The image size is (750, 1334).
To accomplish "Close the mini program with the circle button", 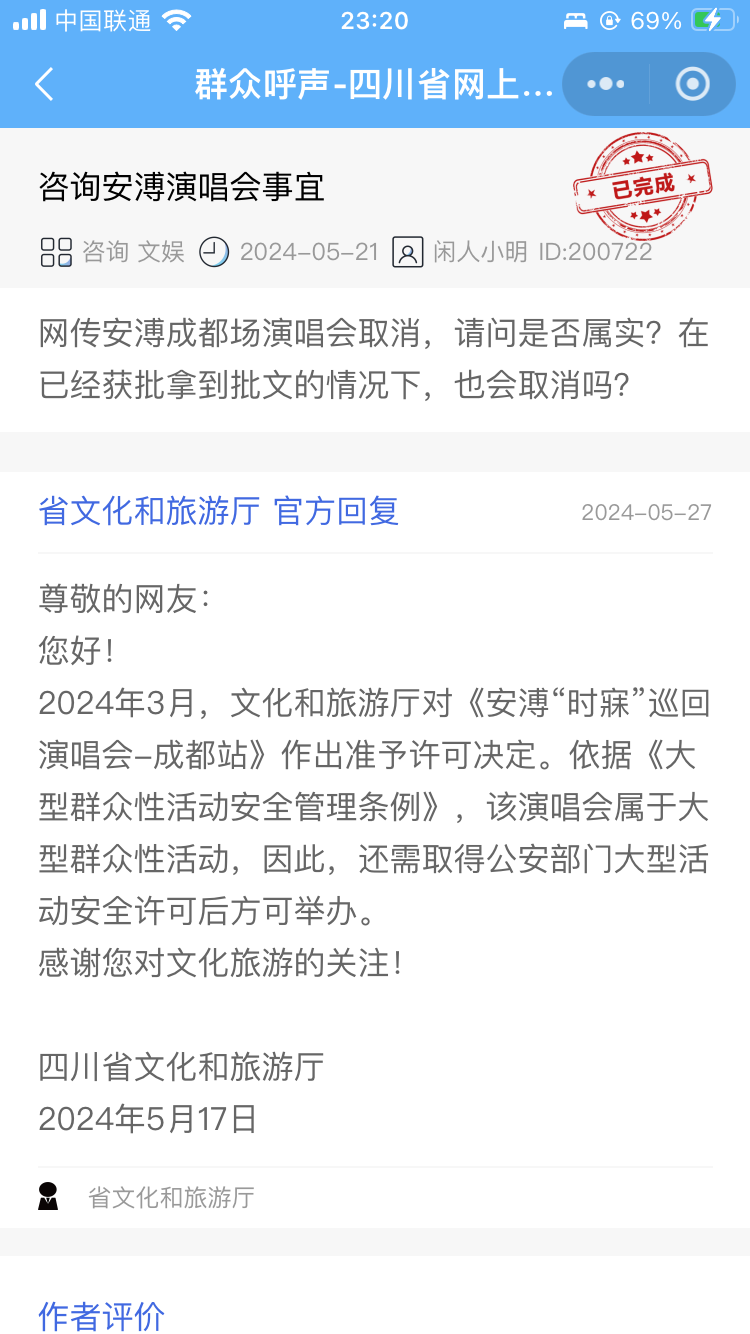I will coord(692,84).
